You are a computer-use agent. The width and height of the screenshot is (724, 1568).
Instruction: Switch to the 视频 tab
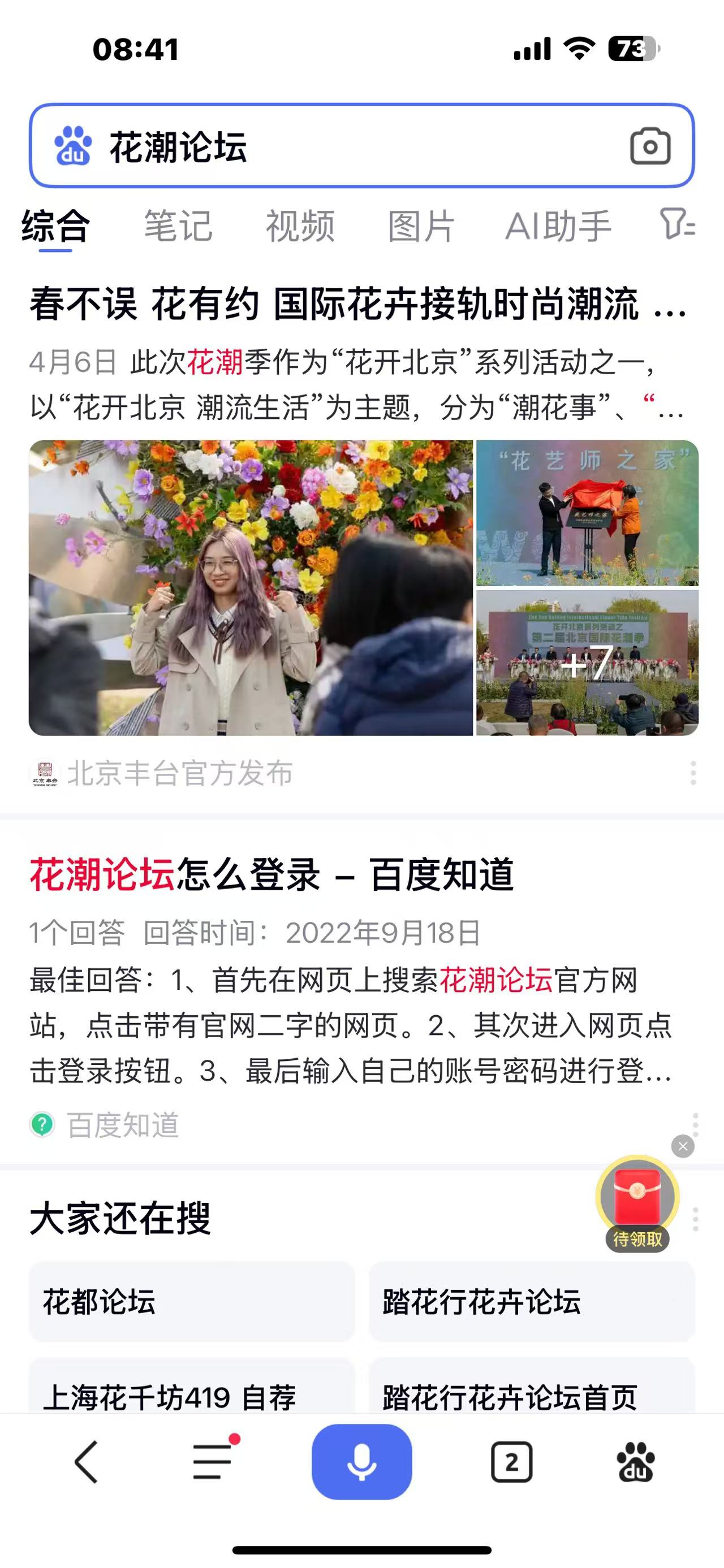(300, 227)
